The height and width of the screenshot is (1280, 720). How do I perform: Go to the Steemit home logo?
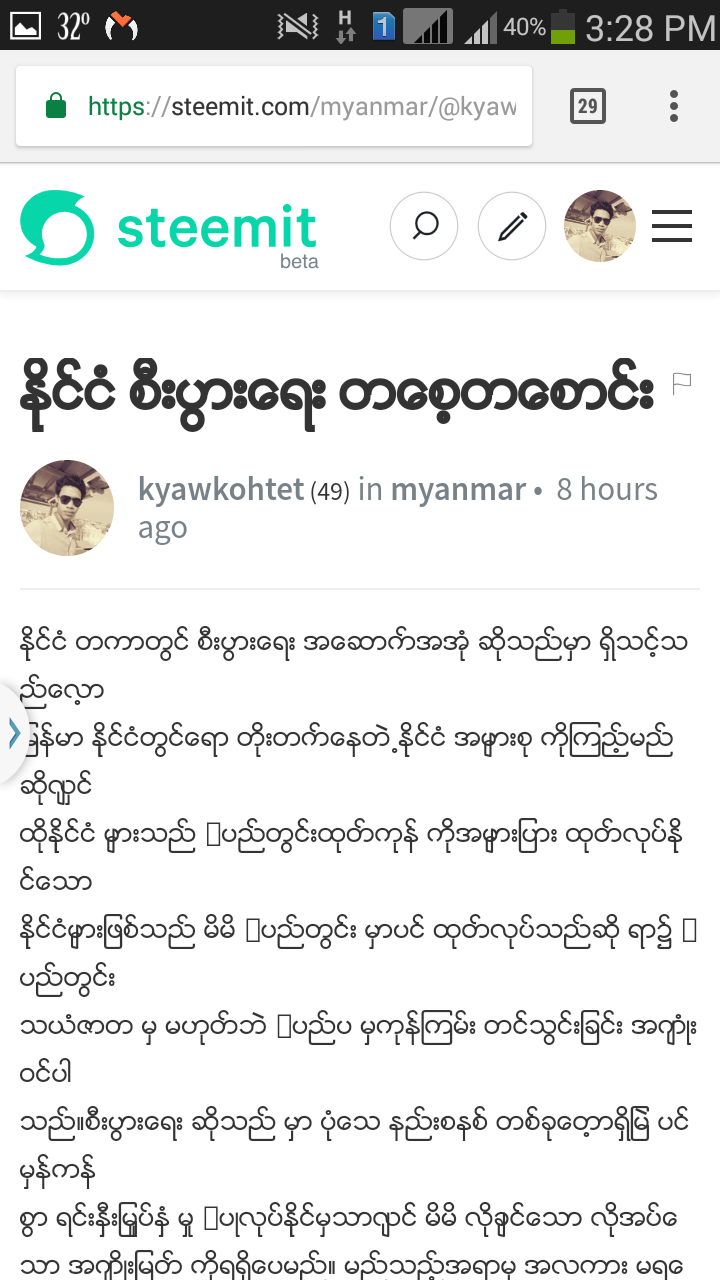(168, 228)
